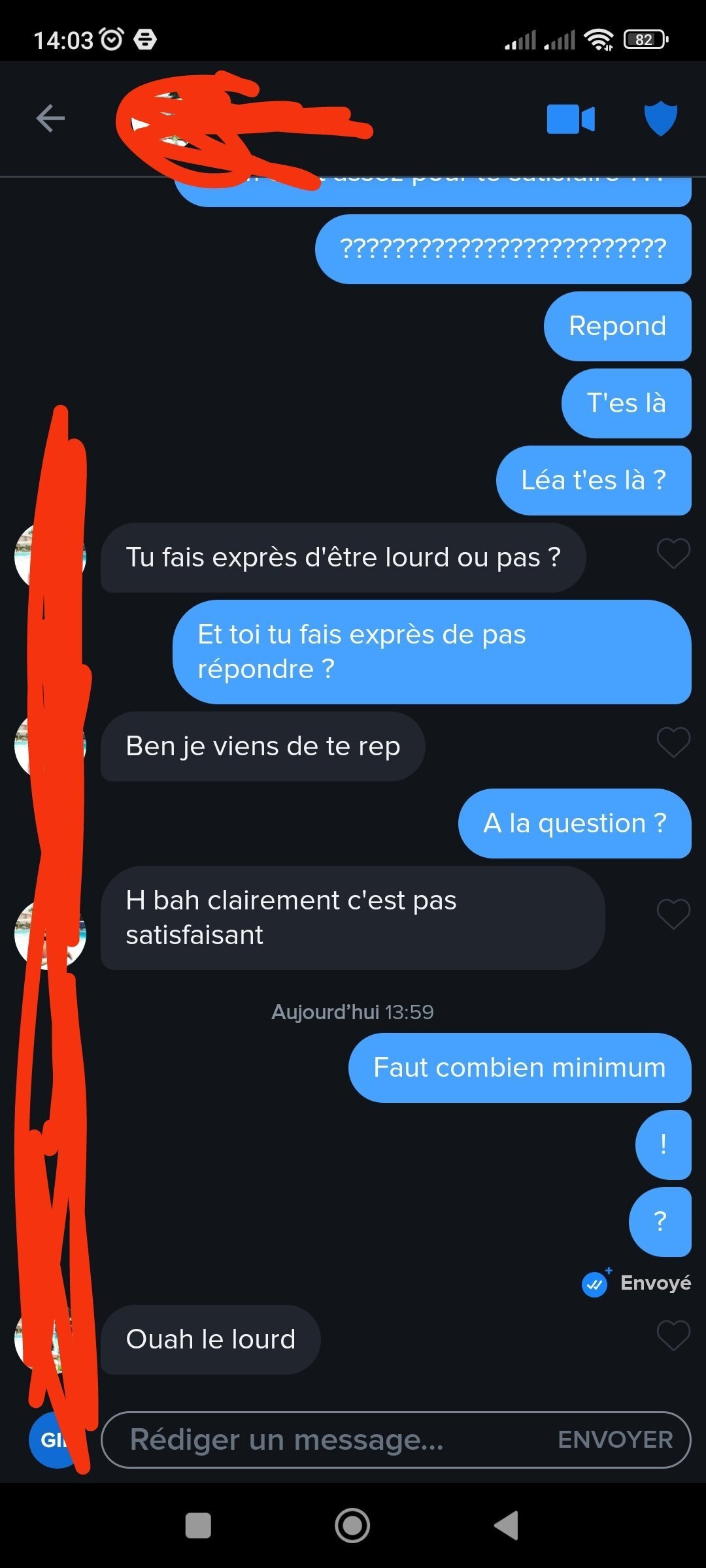Open recent apps with the square button
Image resolution: width=706 pixels, height=1568 pixels.
pos(199,1526)
